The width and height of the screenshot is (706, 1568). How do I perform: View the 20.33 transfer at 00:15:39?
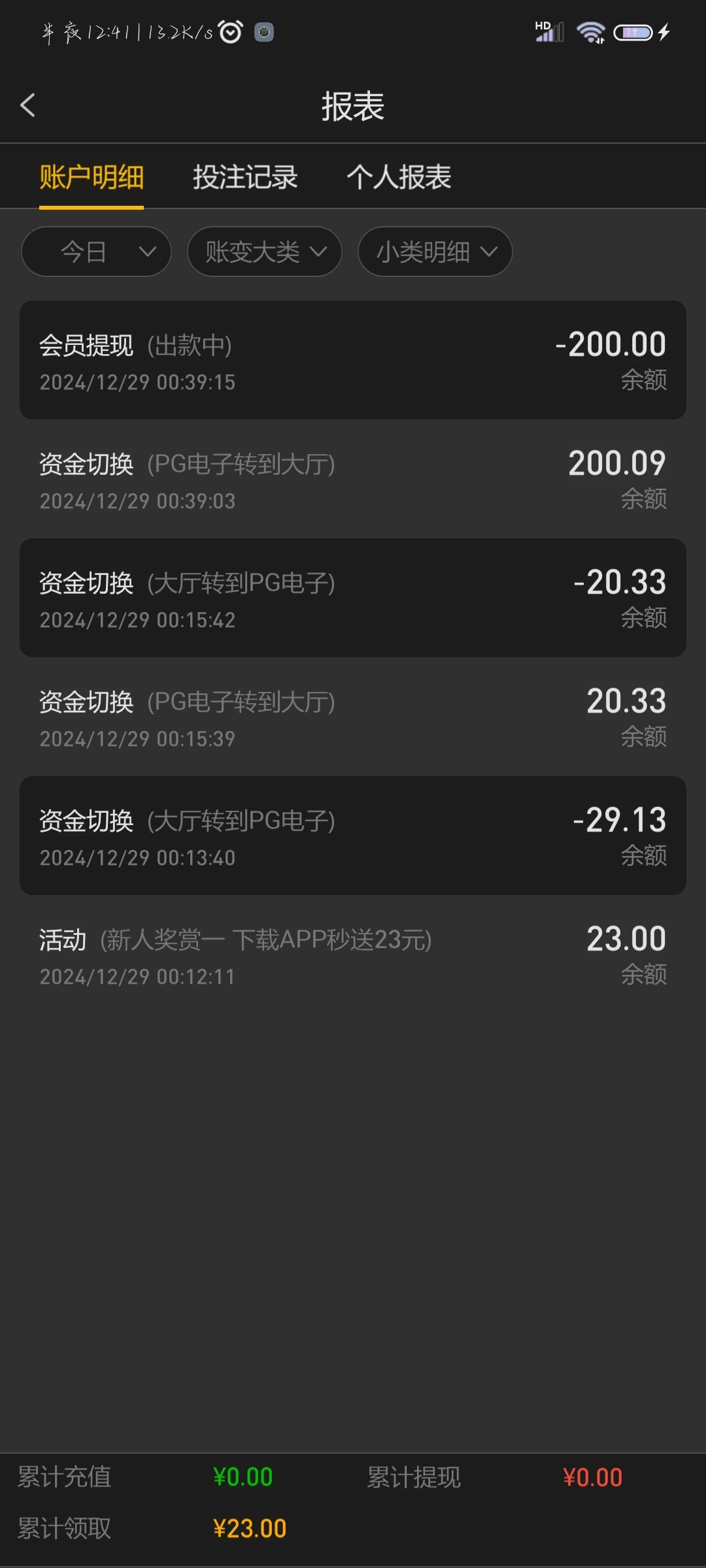pos(353,717)
